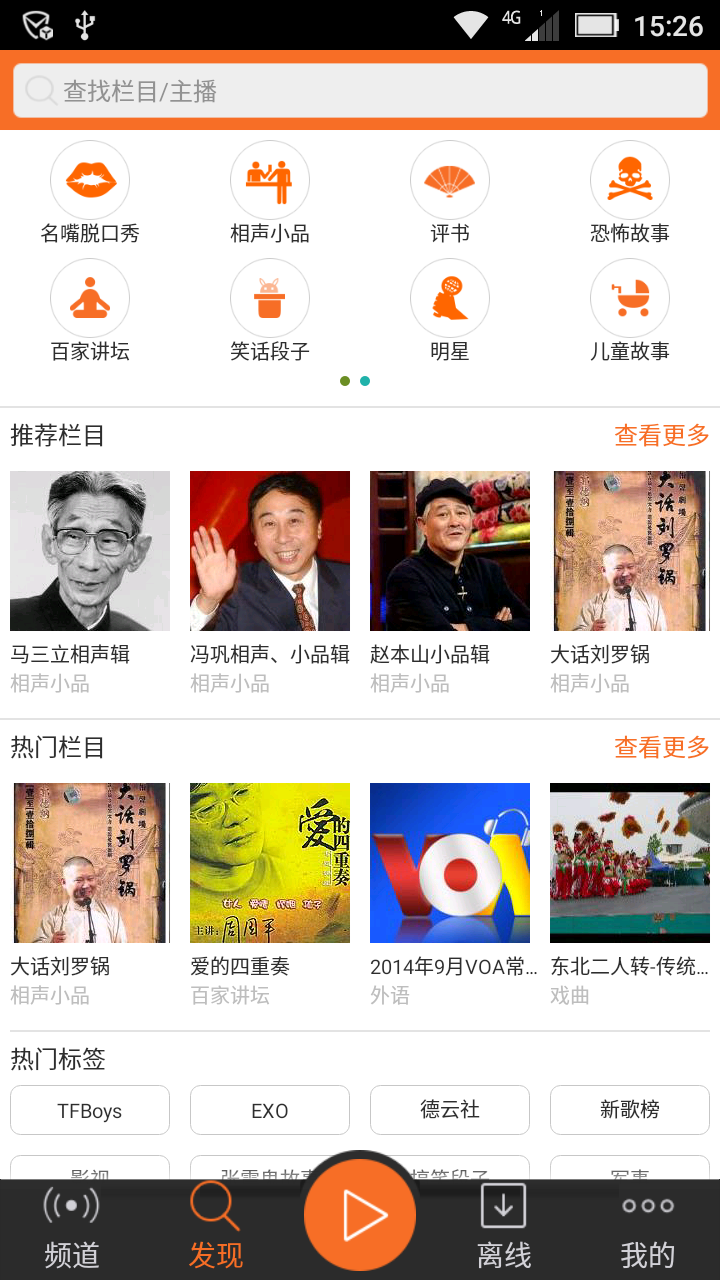Tap the orange play button
The height and width of the screenshot is (1280, 720).
[x=360, y=1214]
